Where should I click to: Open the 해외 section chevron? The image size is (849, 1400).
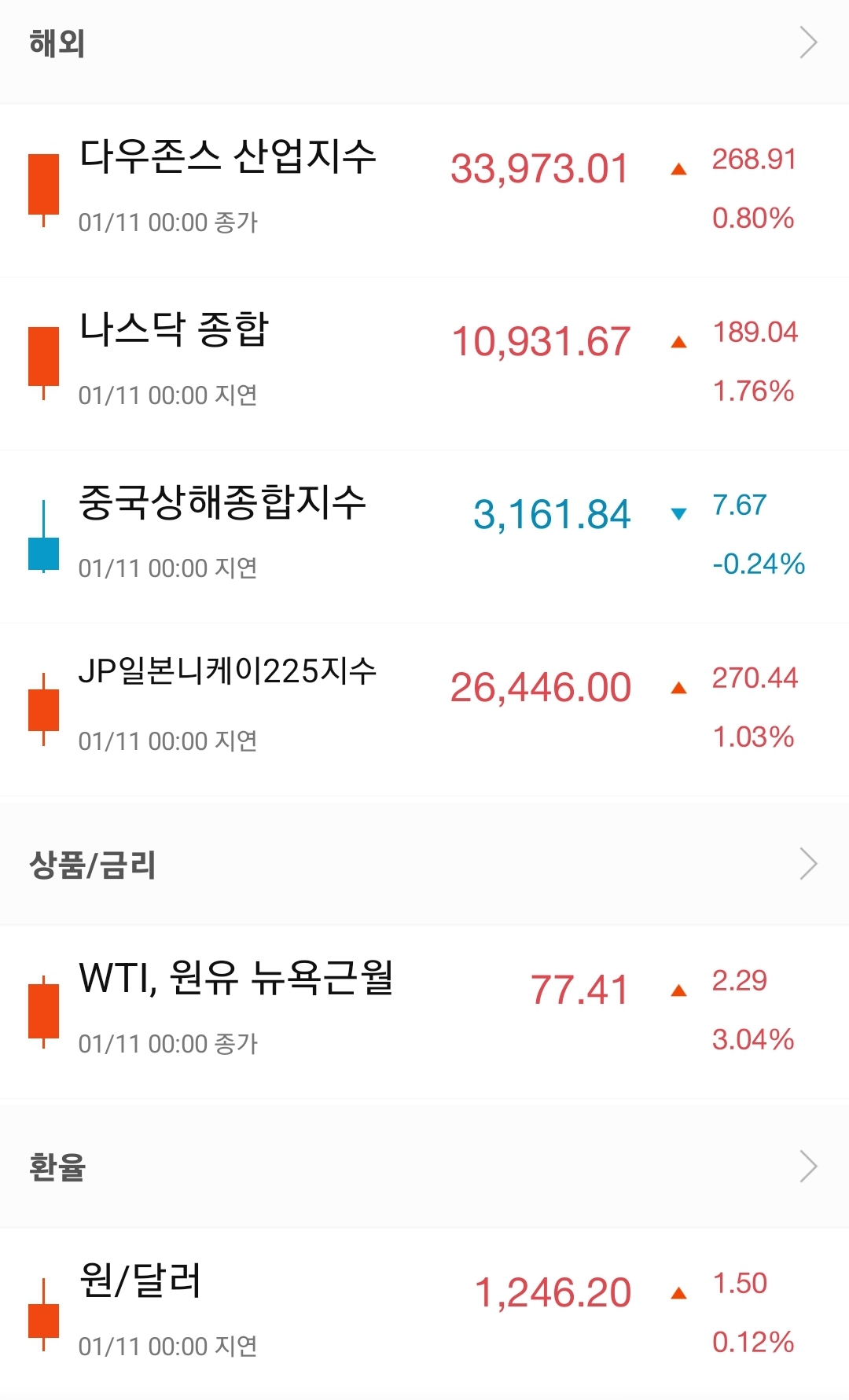[x=808, y=42]
